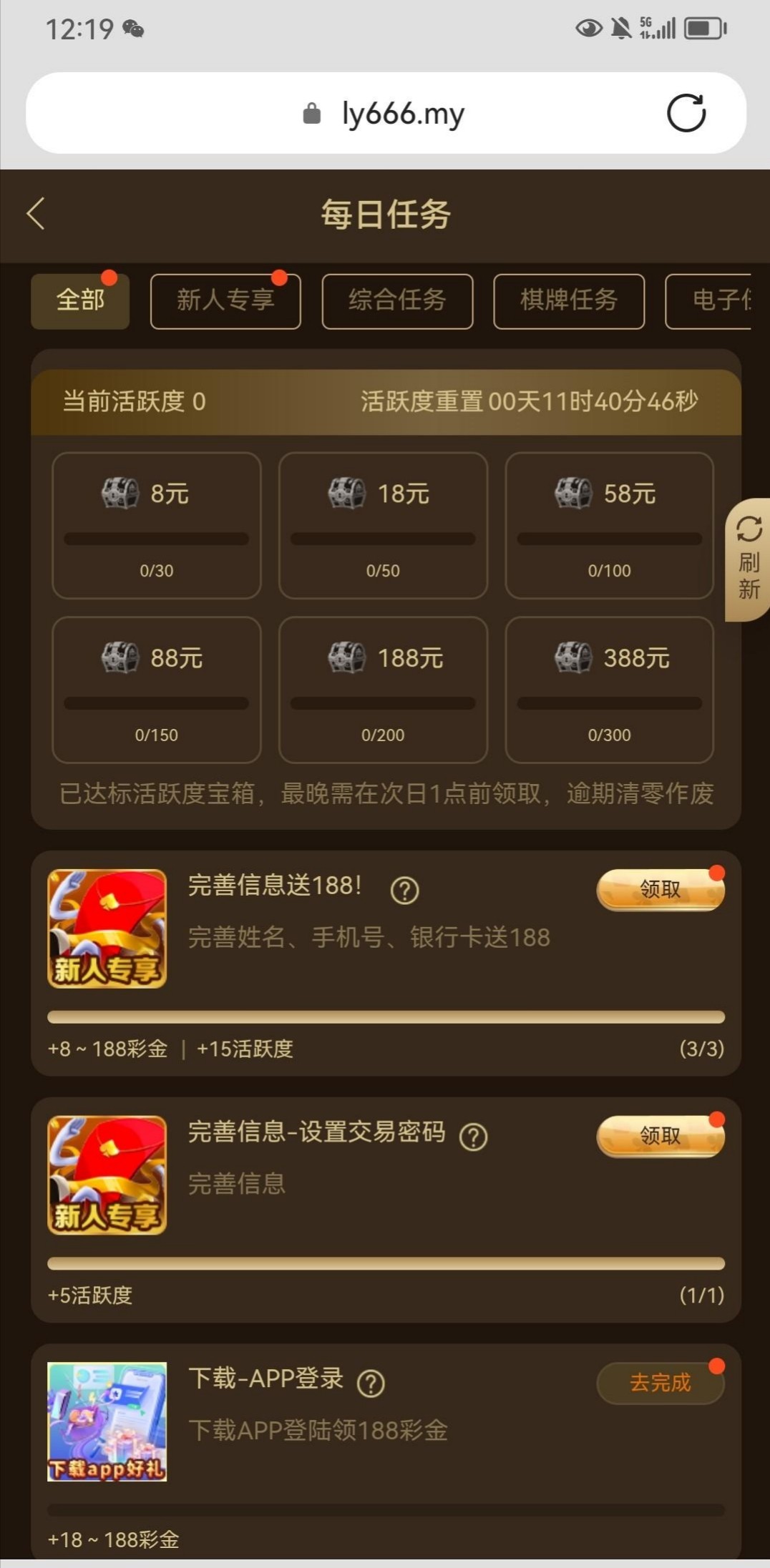View help for 完善信息送188 task
Image resolution: width=770 pixels, height=1568 pixels.
[x=405, y=891]
